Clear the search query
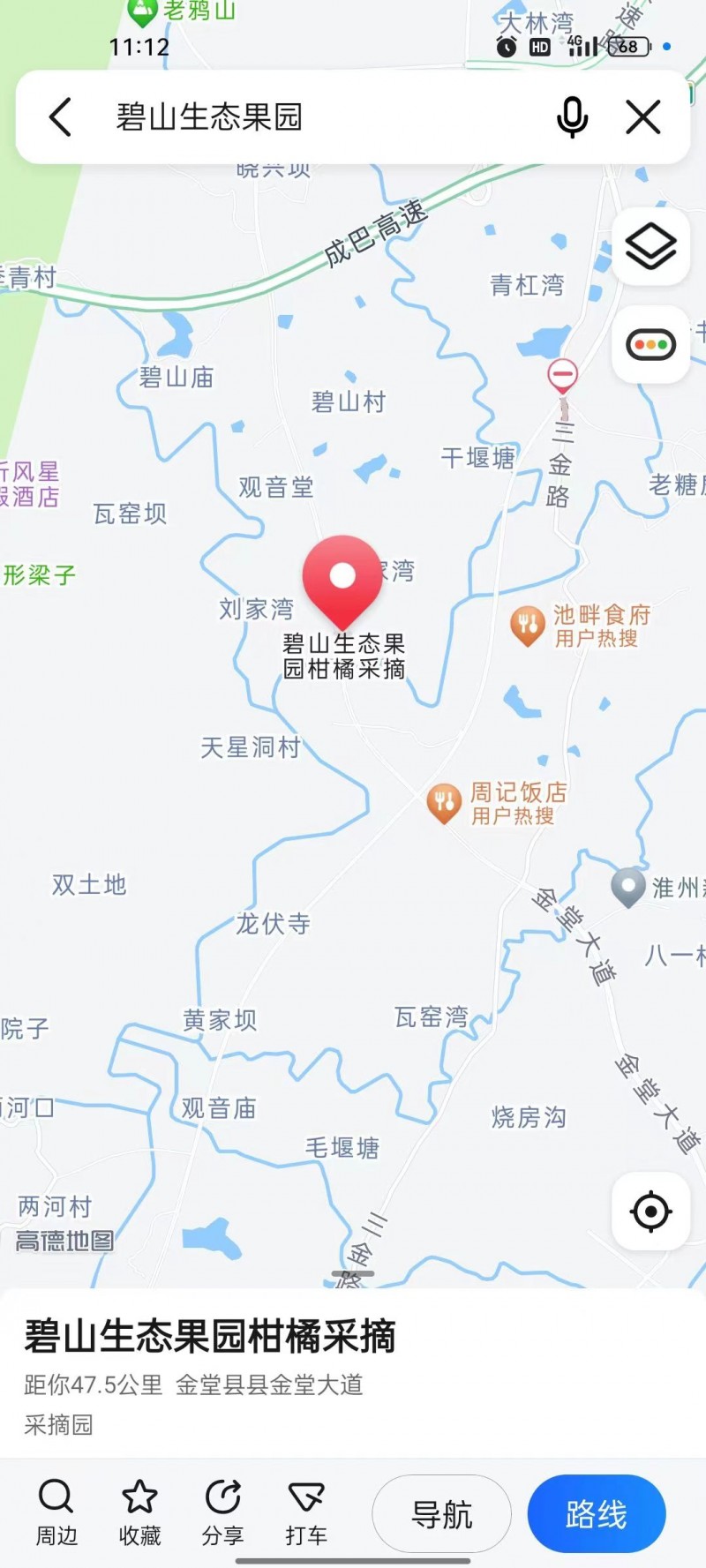This screenshot has height=1568, width=706. [x=643, y=116]
